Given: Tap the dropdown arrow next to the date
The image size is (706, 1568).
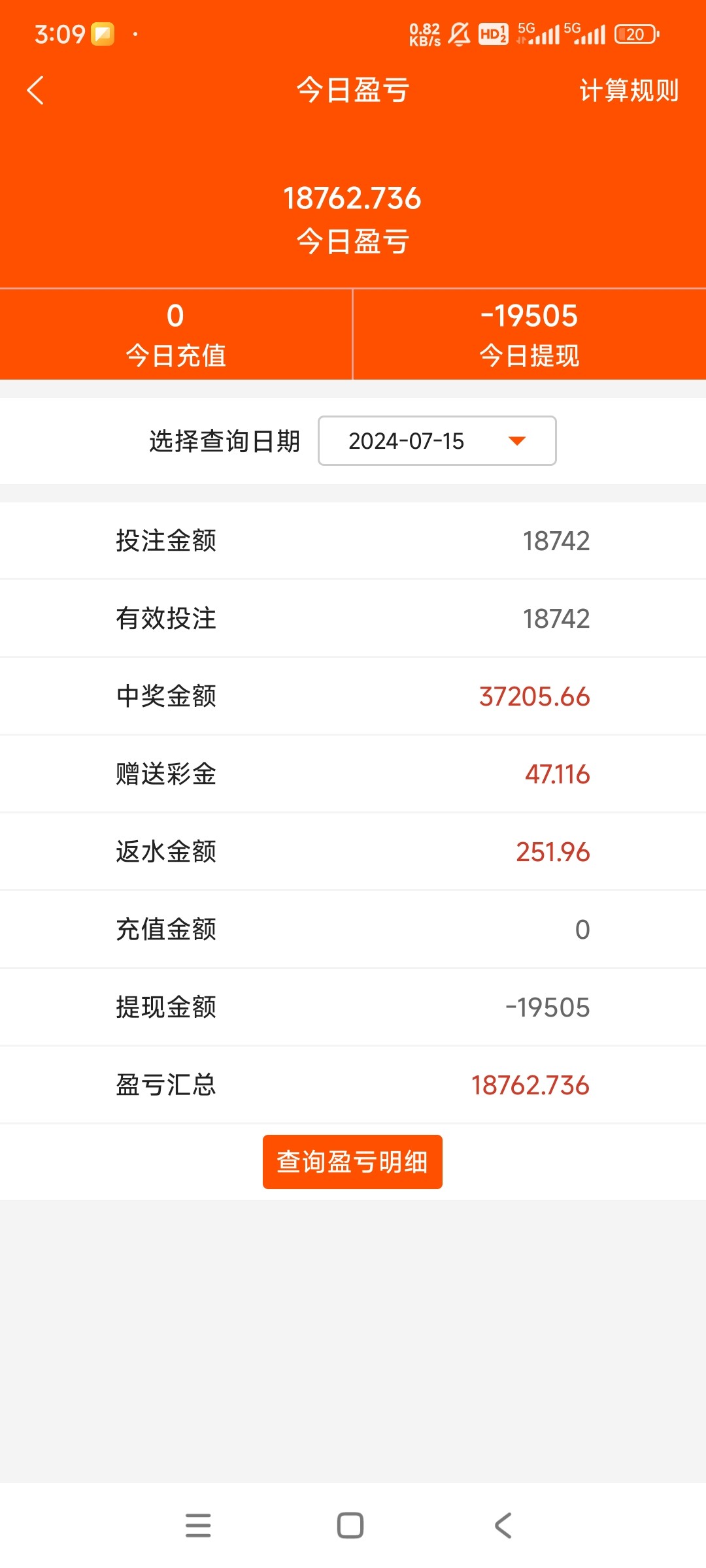Looking at the screenshot, I should [516, 441].
